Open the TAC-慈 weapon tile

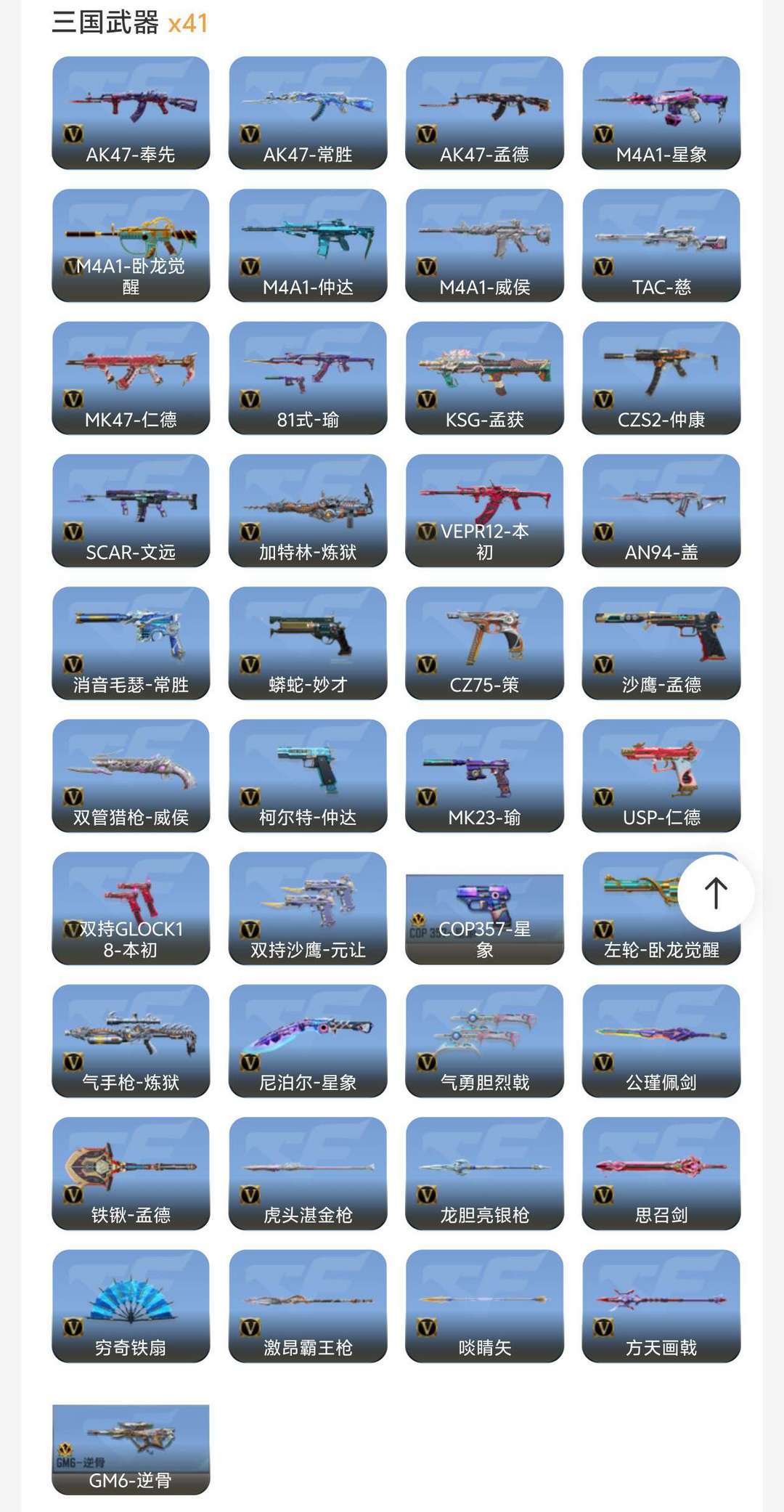click(x=661, y=245)
